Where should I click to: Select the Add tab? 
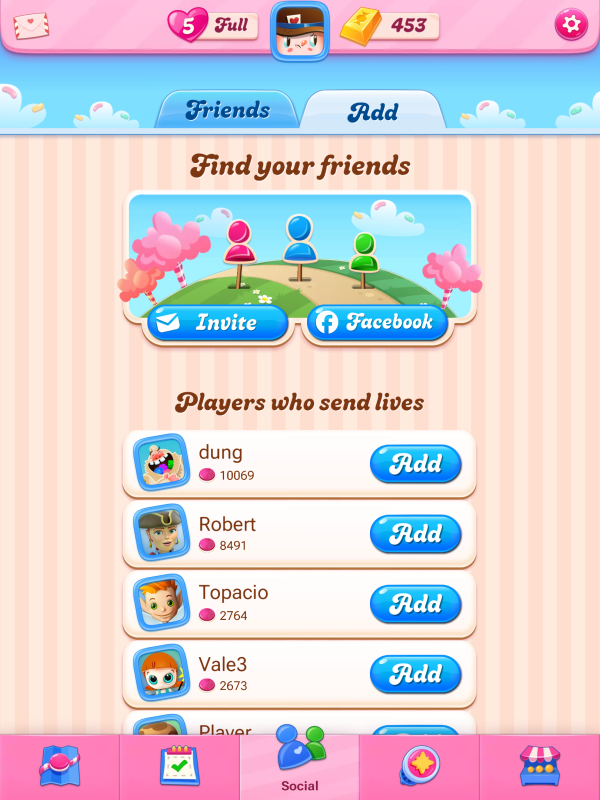point(373,111)
